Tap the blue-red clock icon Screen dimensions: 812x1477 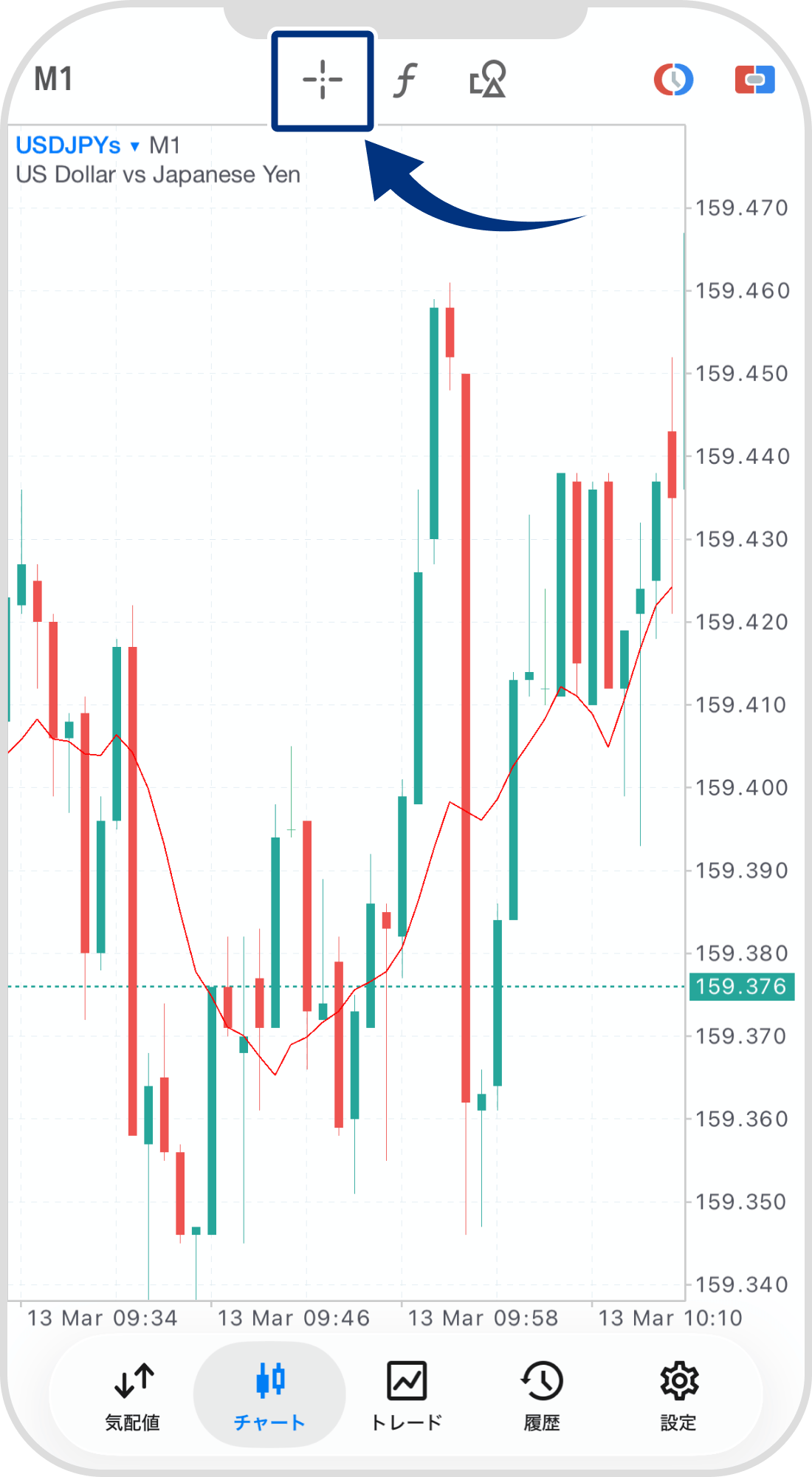[x=673, y=80]
